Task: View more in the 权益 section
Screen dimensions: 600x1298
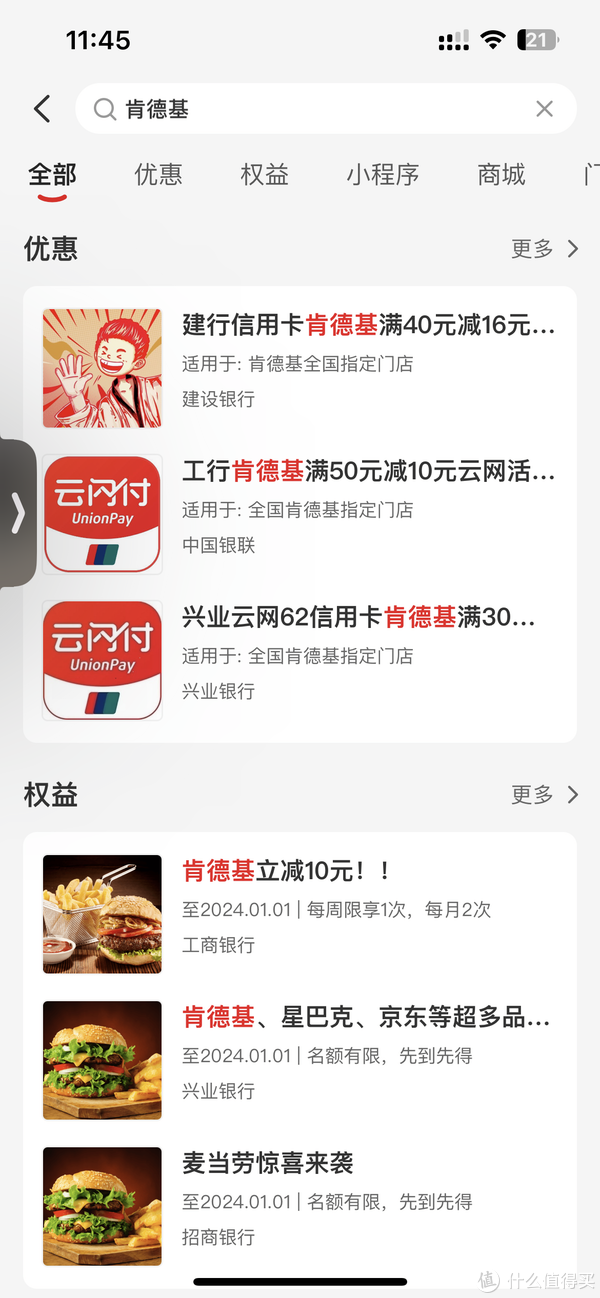Action: pos(545,795)
